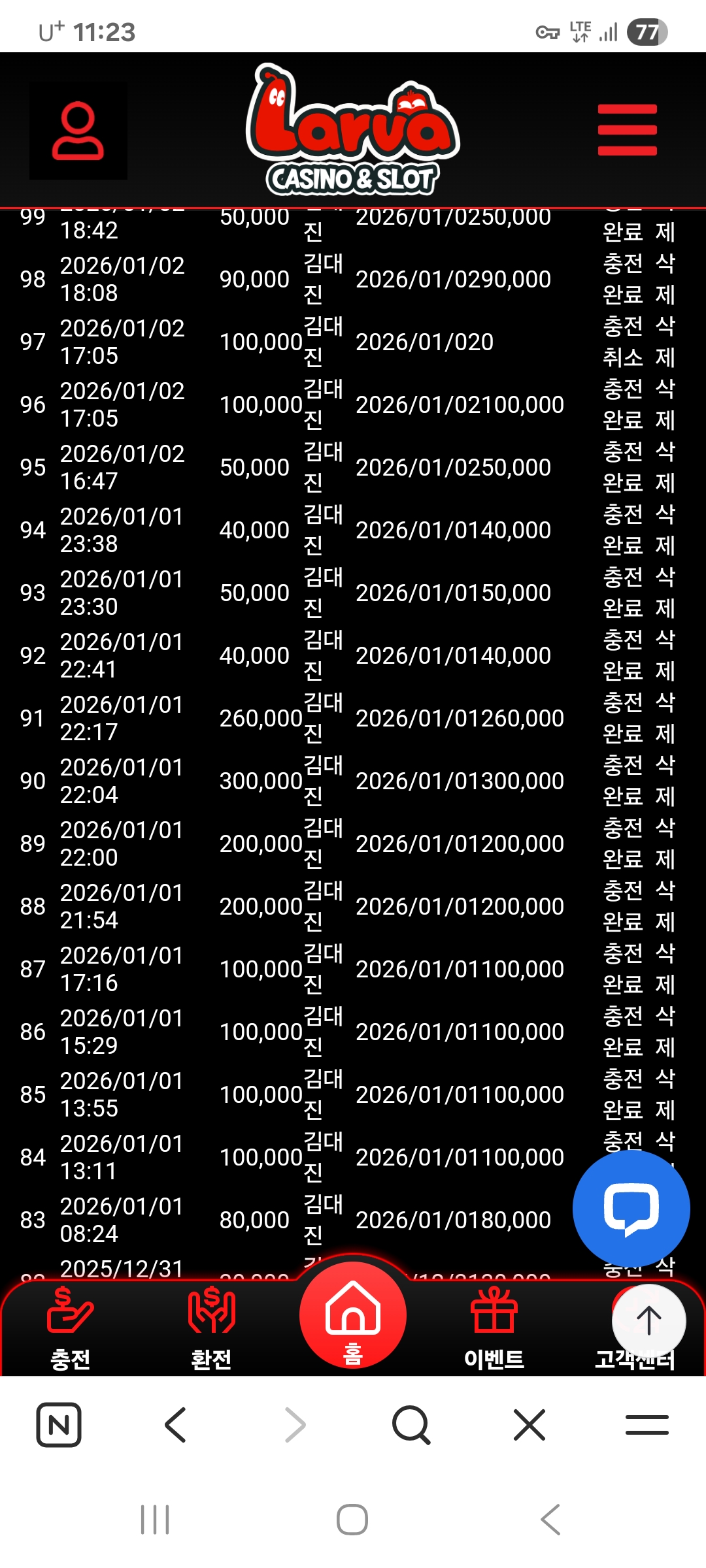
Task: Jump to top with arrow button
Action: click(648, 1321)
